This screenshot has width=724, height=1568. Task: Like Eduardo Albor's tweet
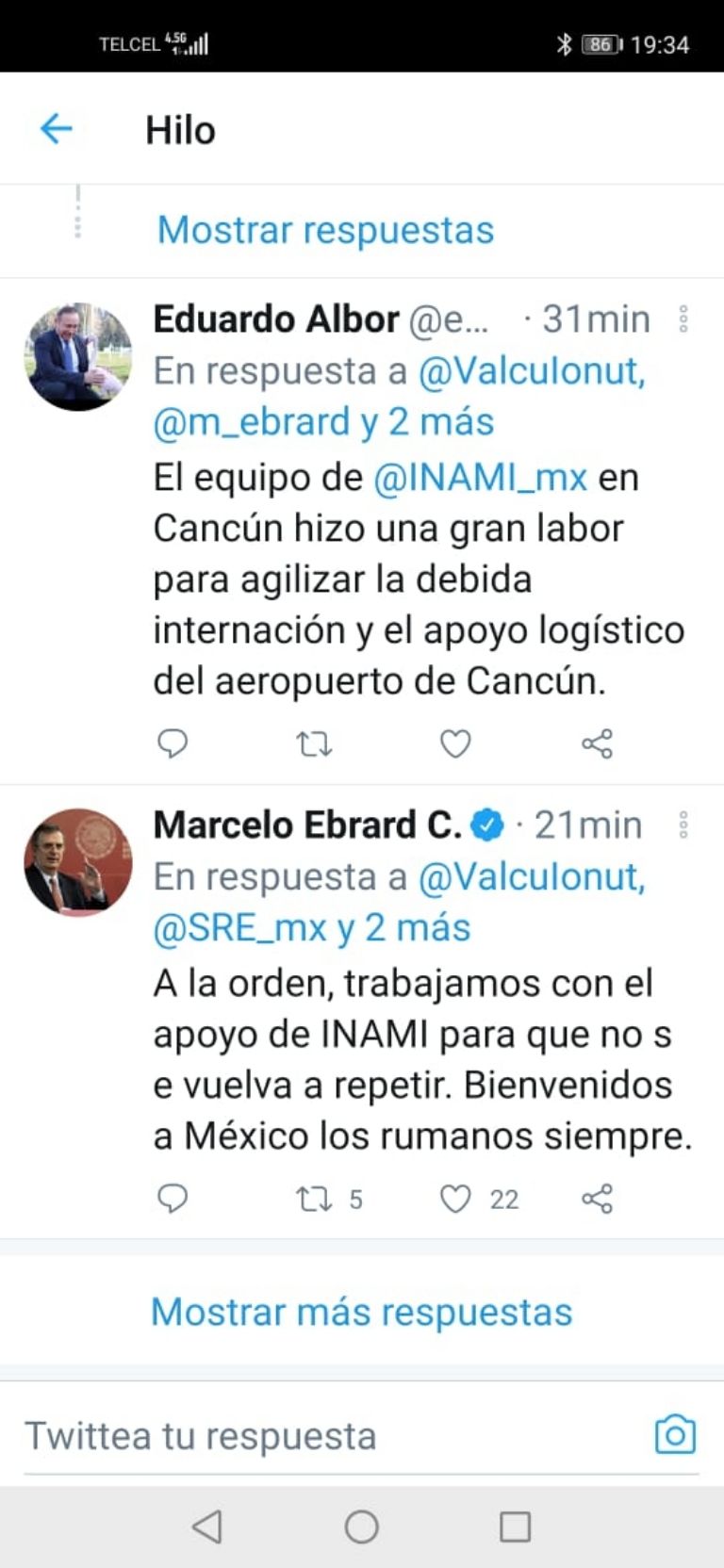click(x=455, y=744)
